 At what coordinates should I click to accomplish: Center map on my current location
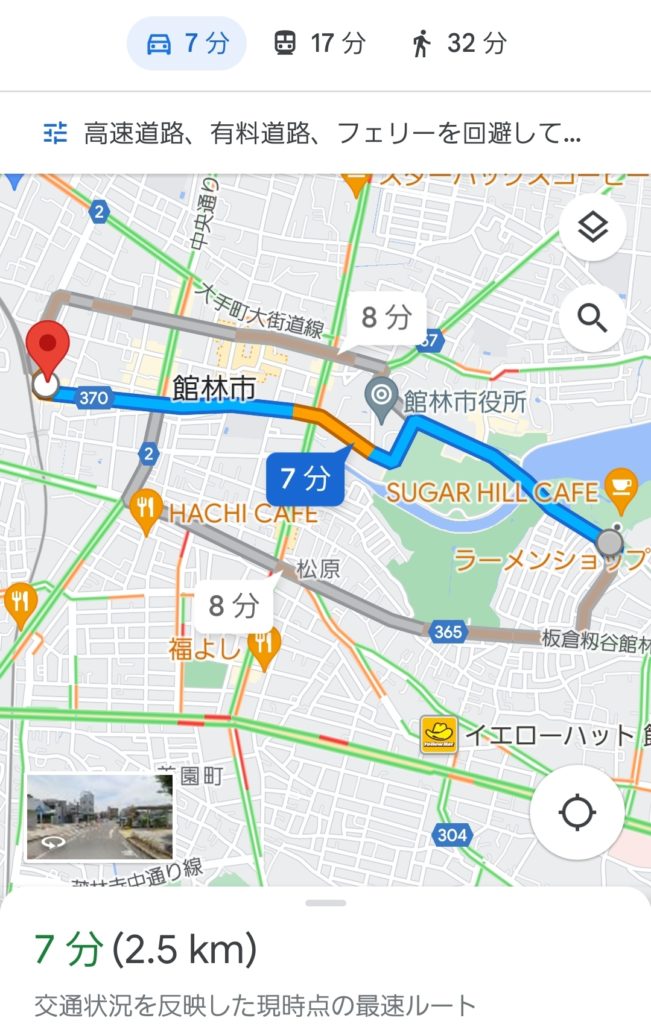tap(577, 812)
